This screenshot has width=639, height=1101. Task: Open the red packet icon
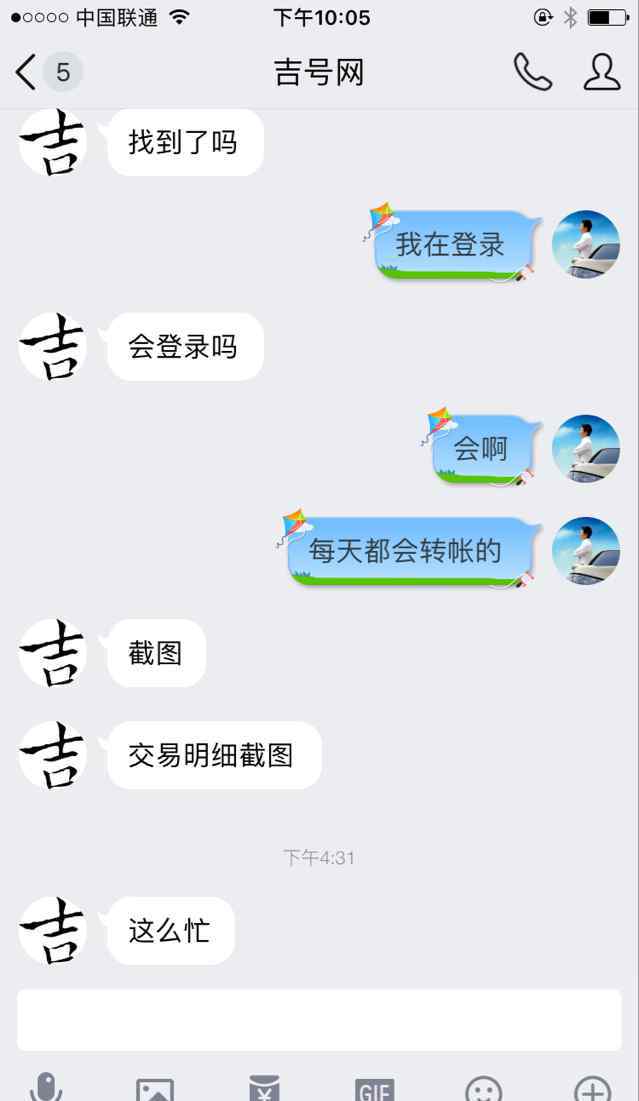264,1088
